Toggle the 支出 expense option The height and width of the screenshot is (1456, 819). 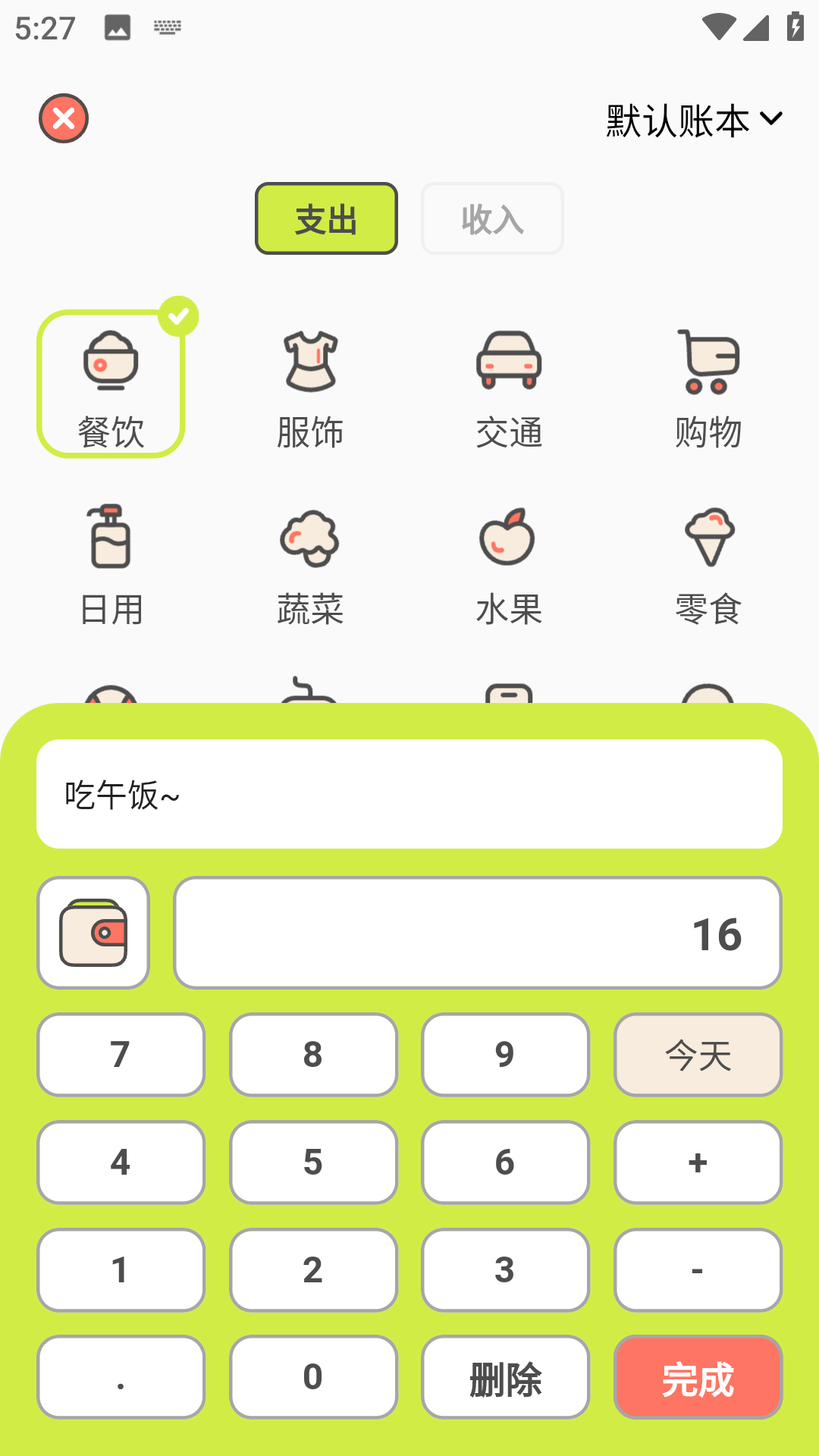pos(325,218)
